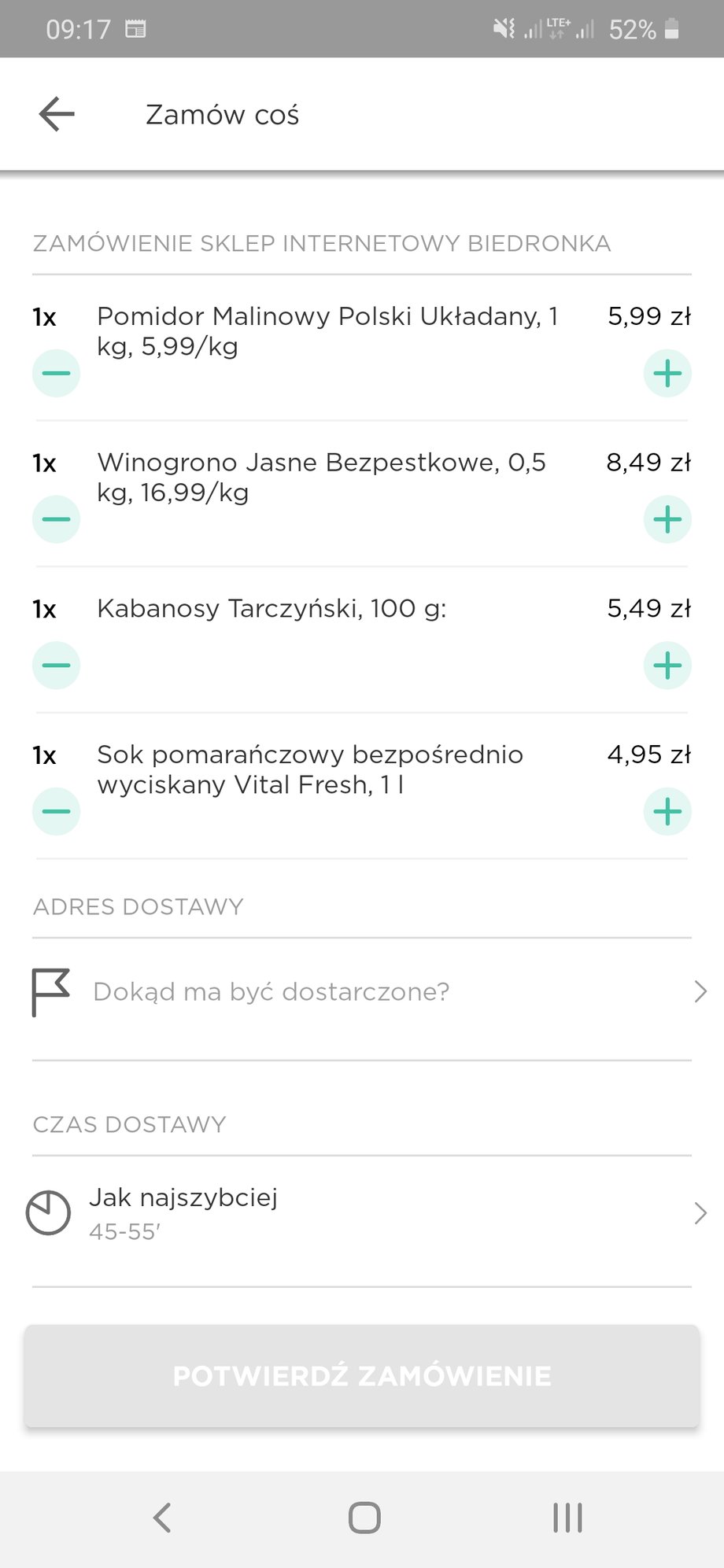The width and height of the screenshot is (724, 1568).
Task: Decrease quantity of Pomidor Malinowy
Action: click(x=56, y=373)
